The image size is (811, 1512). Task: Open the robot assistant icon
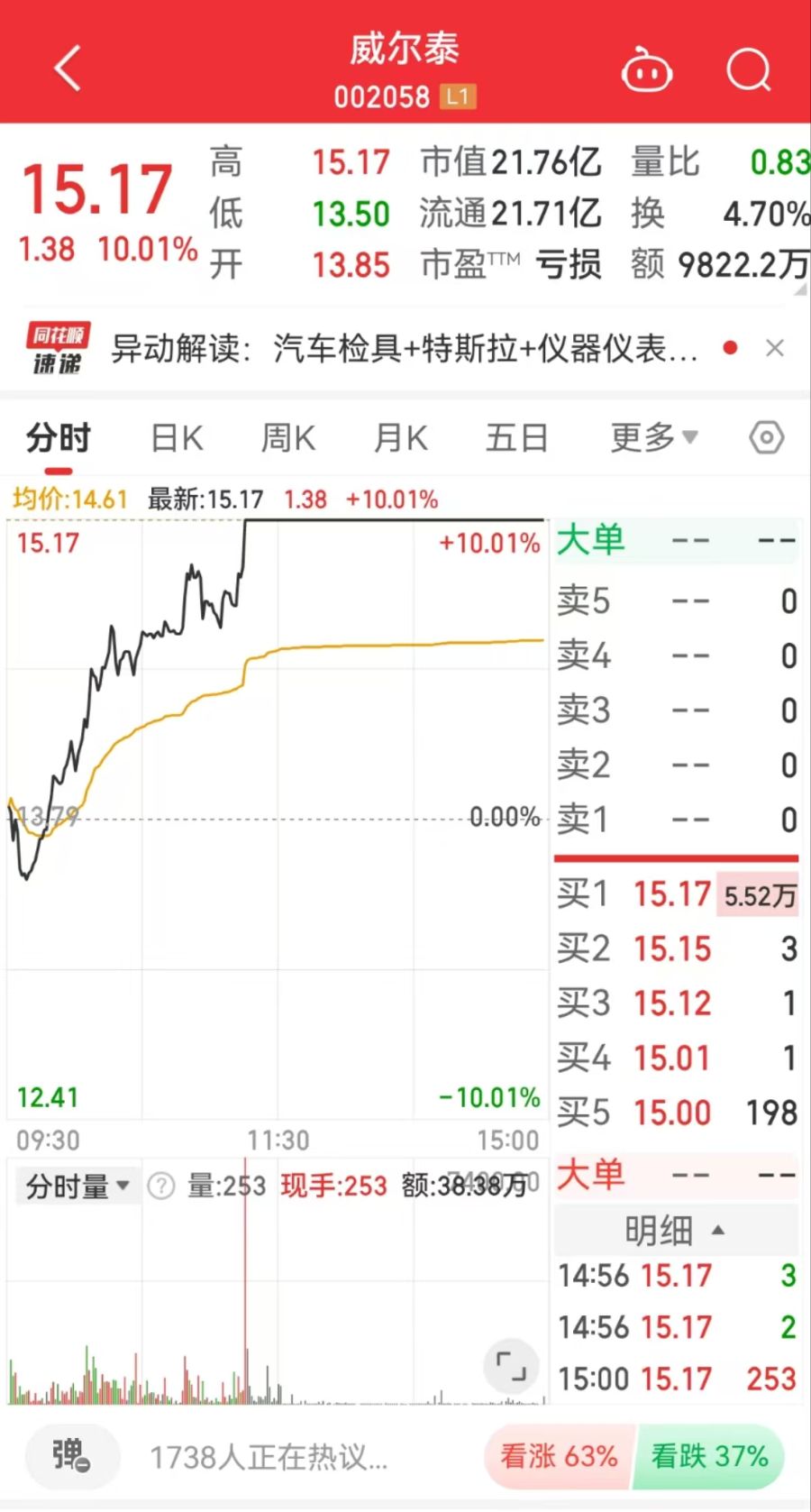coord(646,69)
